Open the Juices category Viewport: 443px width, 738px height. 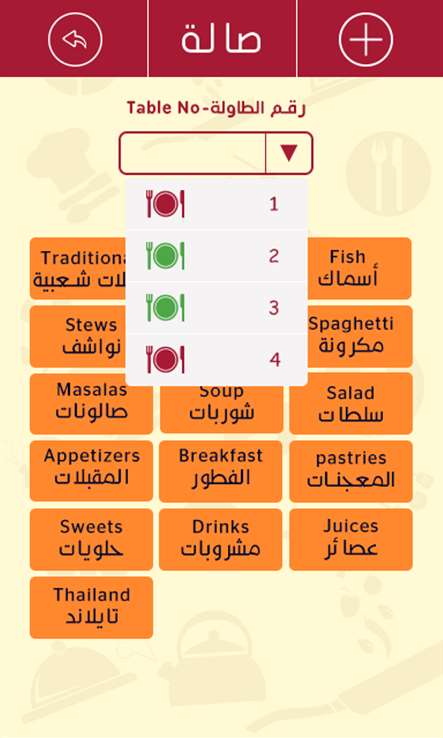[x=351, y=539]
